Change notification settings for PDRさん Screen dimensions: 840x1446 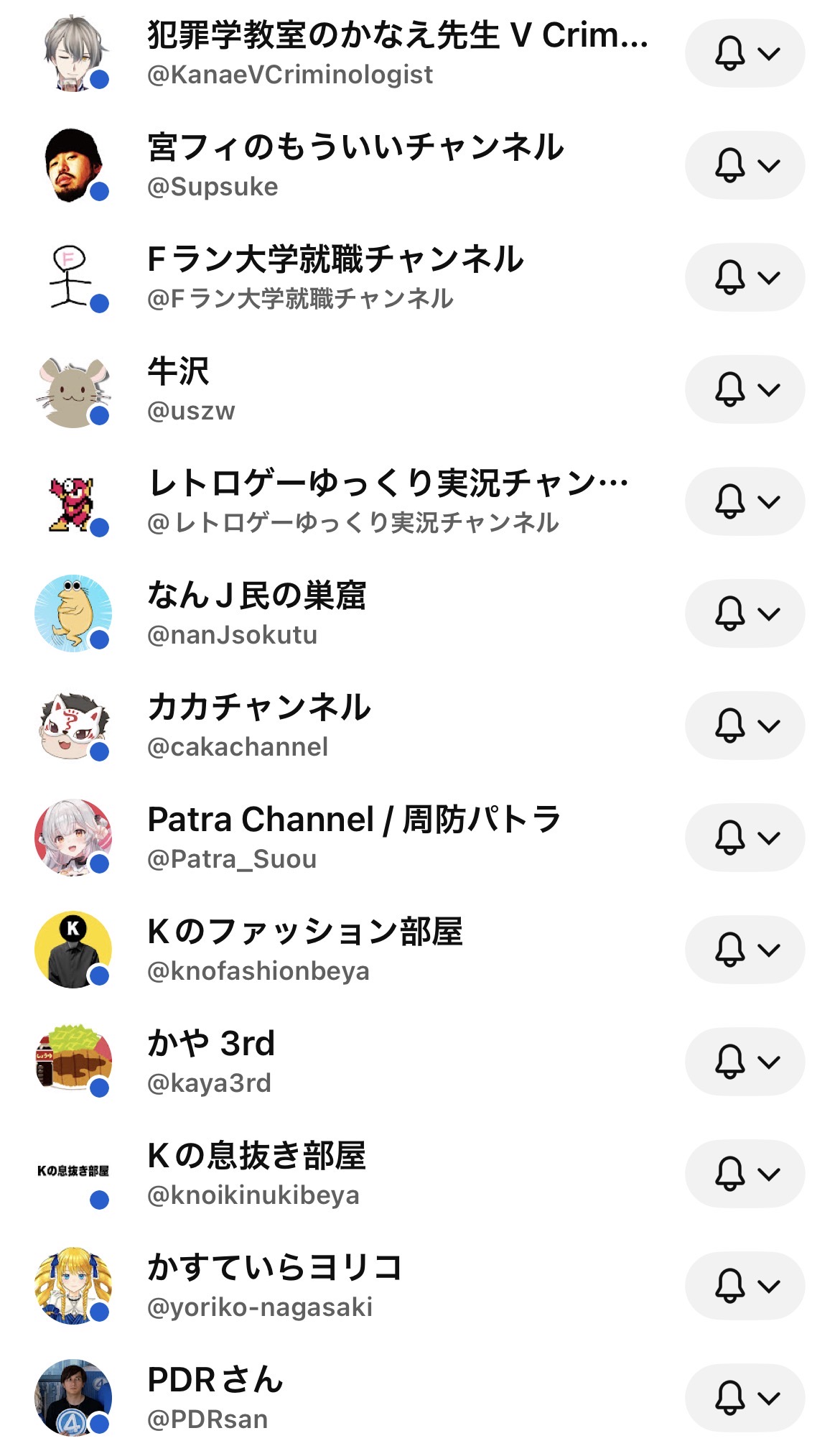(745, 1398)
